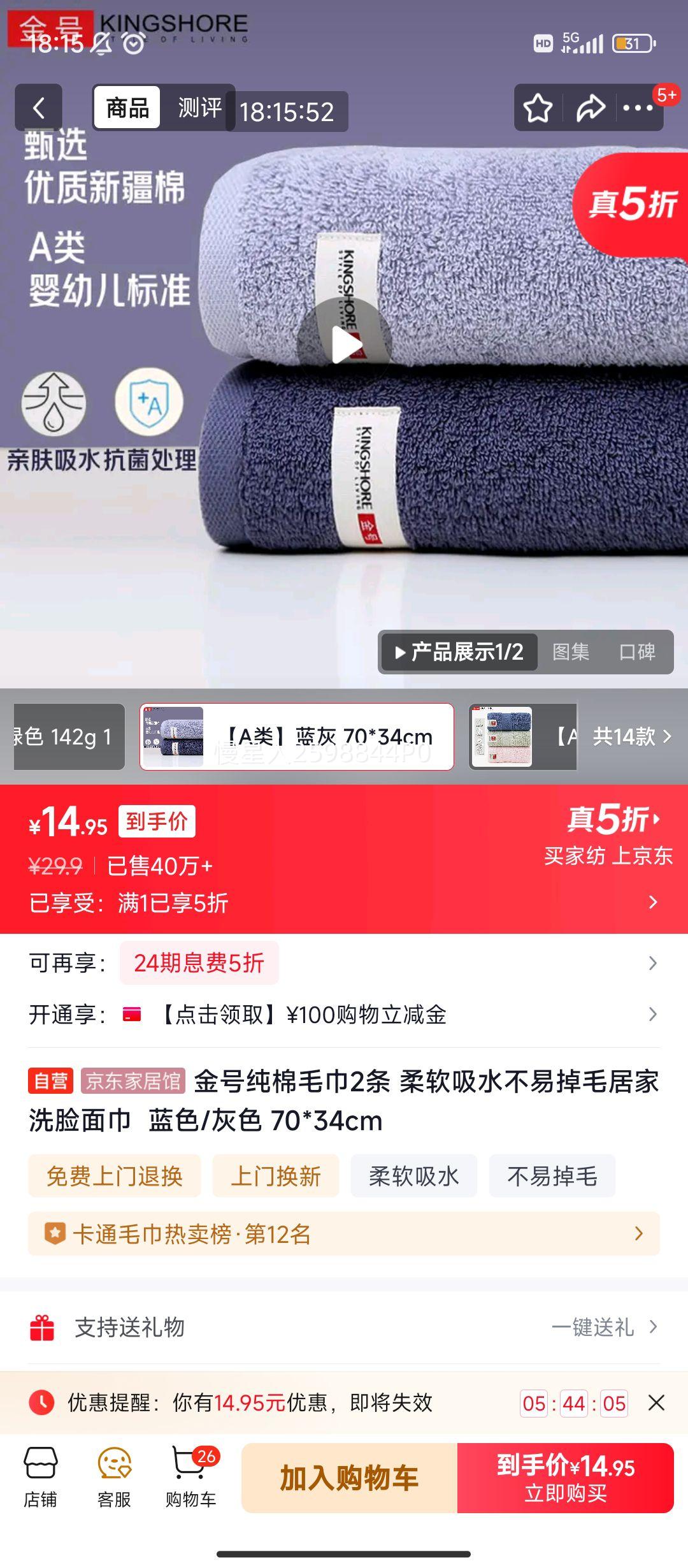Tap the back arrow to return
This screenshot has width=688, height=1568.
(38, 107)
